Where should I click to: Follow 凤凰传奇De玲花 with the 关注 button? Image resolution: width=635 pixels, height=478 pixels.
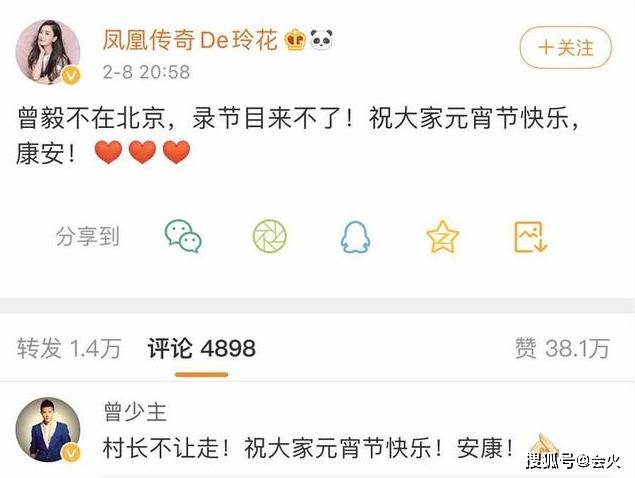click(x=564, y=47)
